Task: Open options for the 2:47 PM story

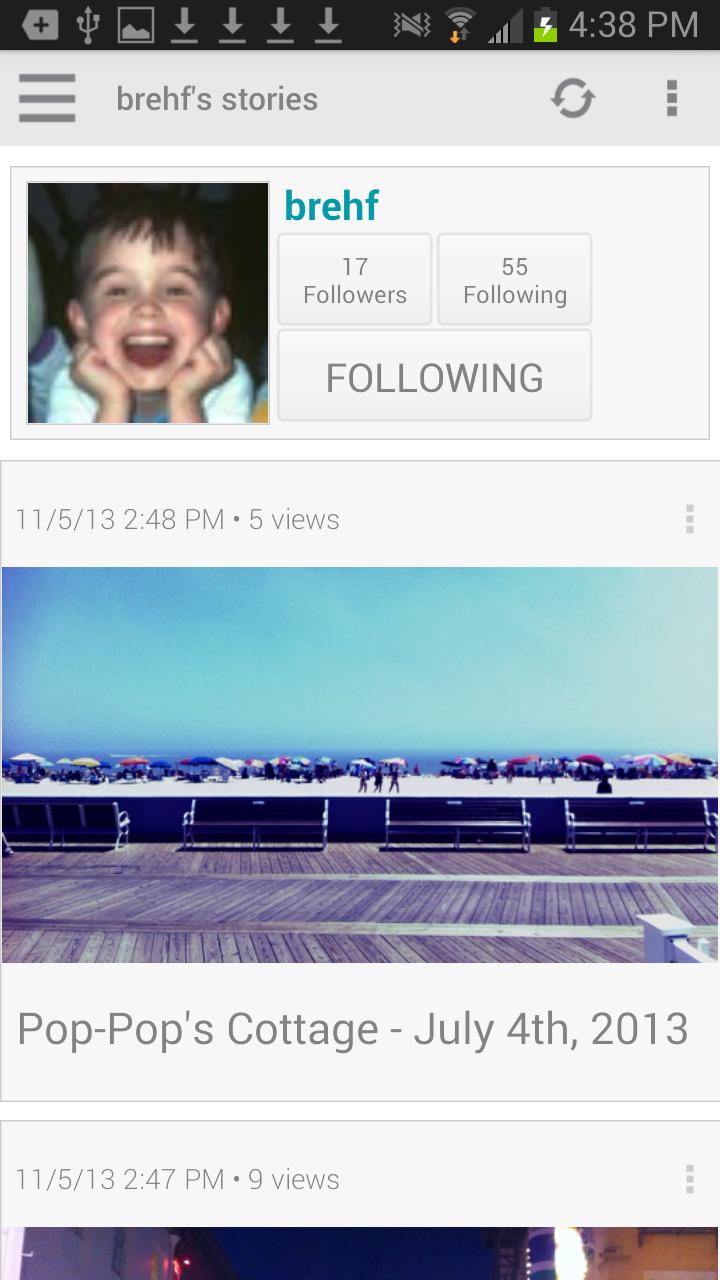Action: [x=689, y=1179]
